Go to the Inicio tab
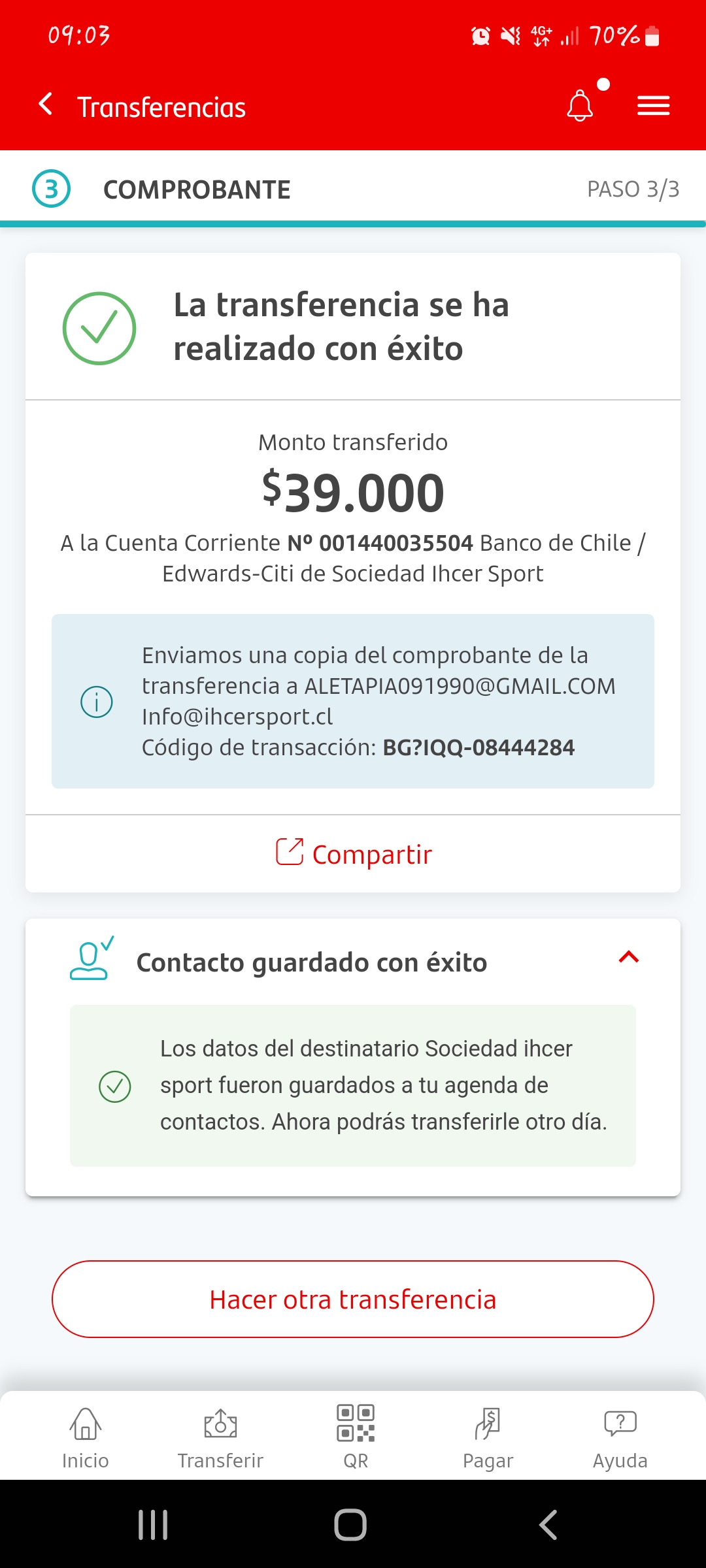 pos(86,1437)
